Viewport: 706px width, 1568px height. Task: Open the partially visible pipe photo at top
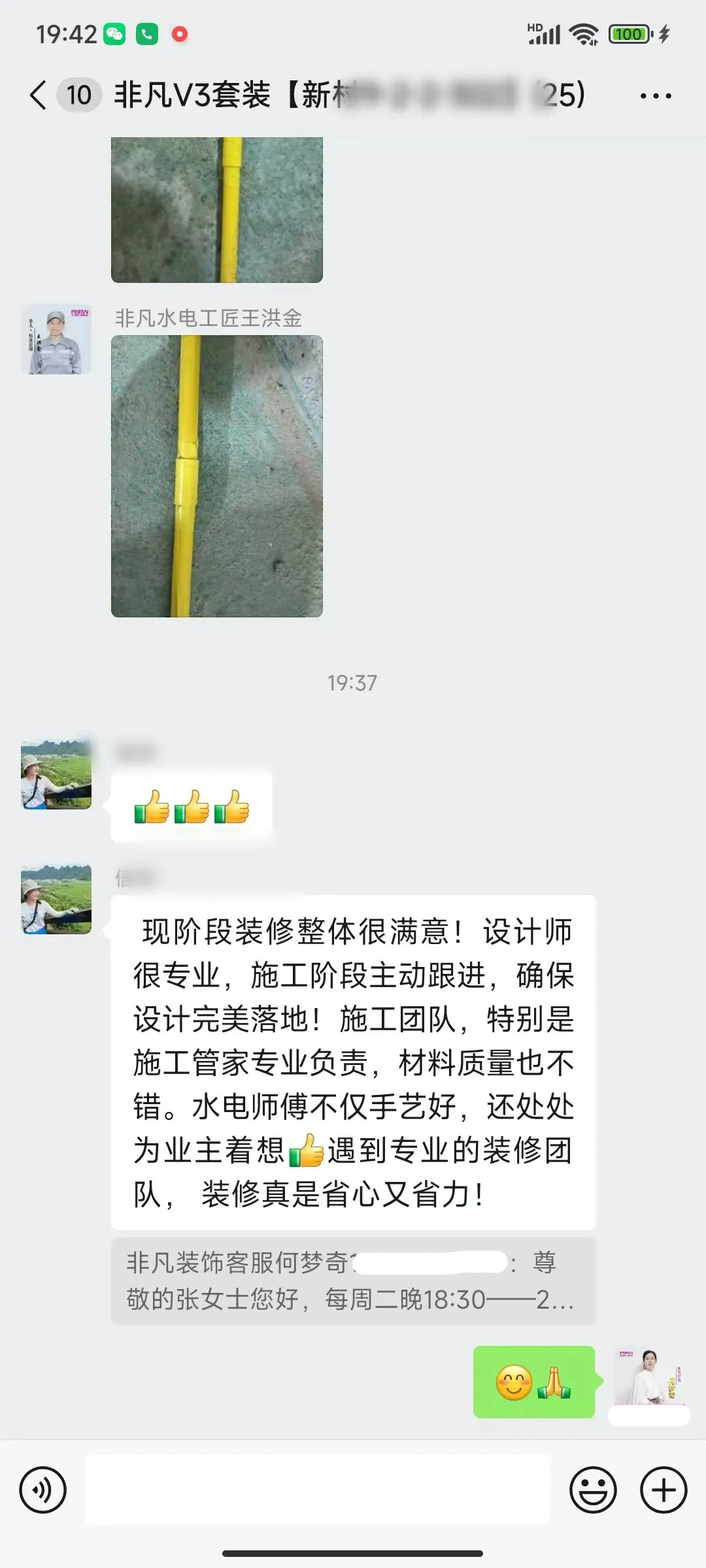pyautogui.click(x=217, y=209)
